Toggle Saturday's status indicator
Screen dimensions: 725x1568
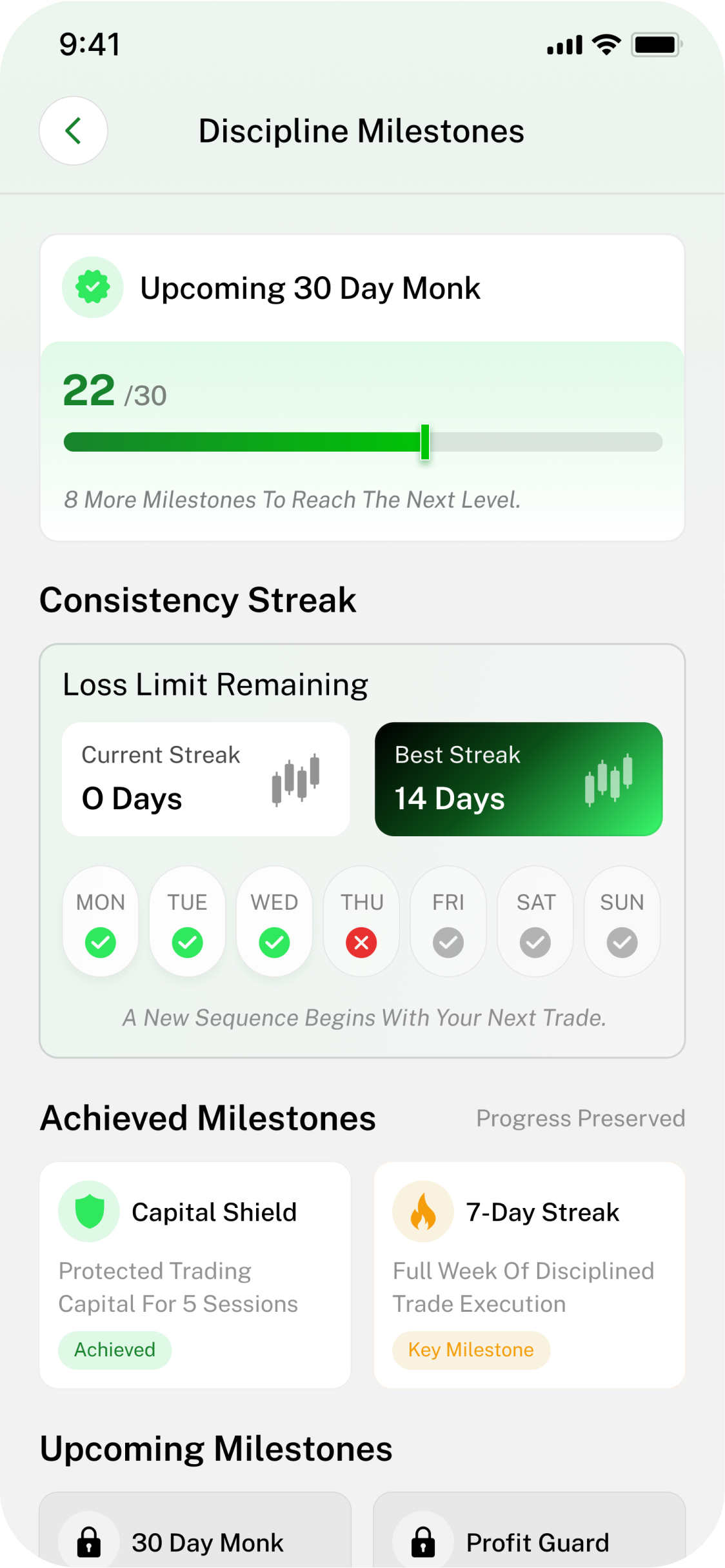pos(535,942)
